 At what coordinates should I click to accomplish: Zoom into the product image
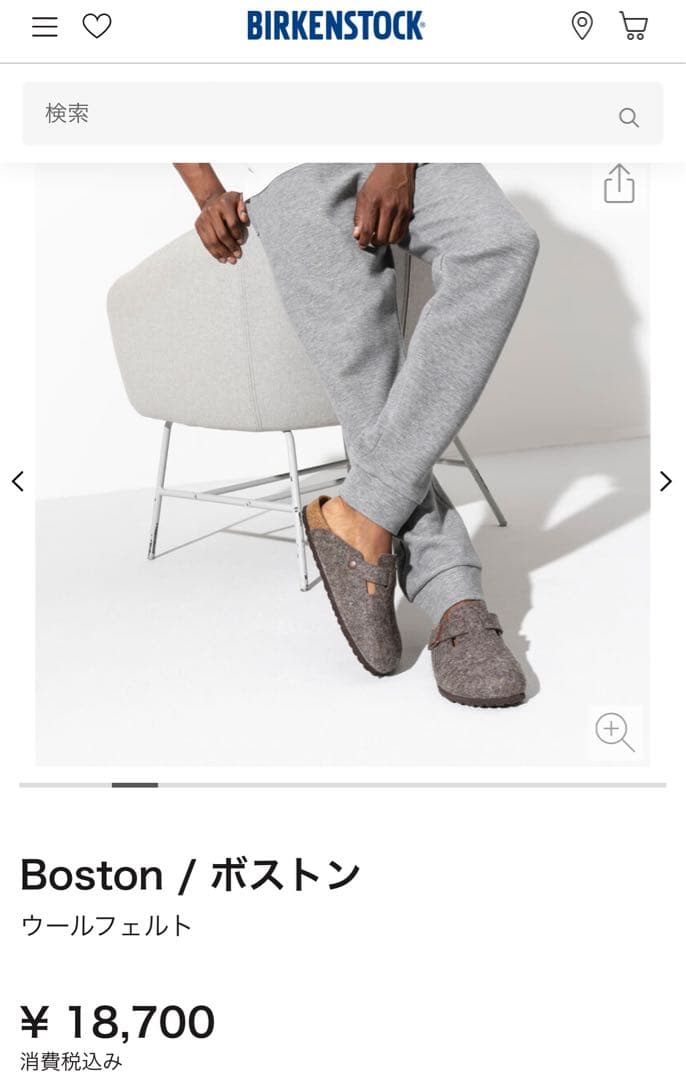tap(613, 731)
